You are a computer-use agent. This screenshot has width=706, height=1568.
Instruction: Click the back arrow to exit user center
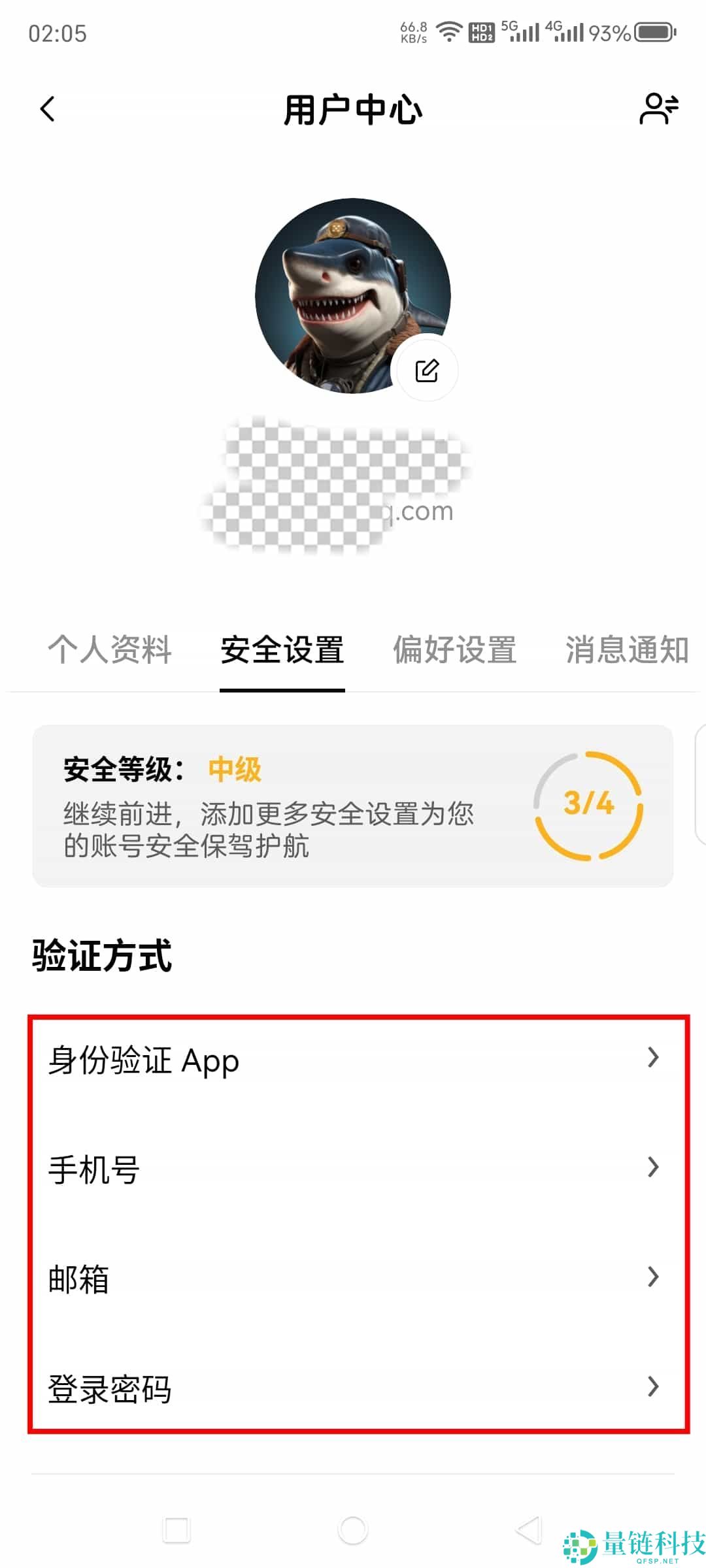pyautogui.click(x=48, y=110)
